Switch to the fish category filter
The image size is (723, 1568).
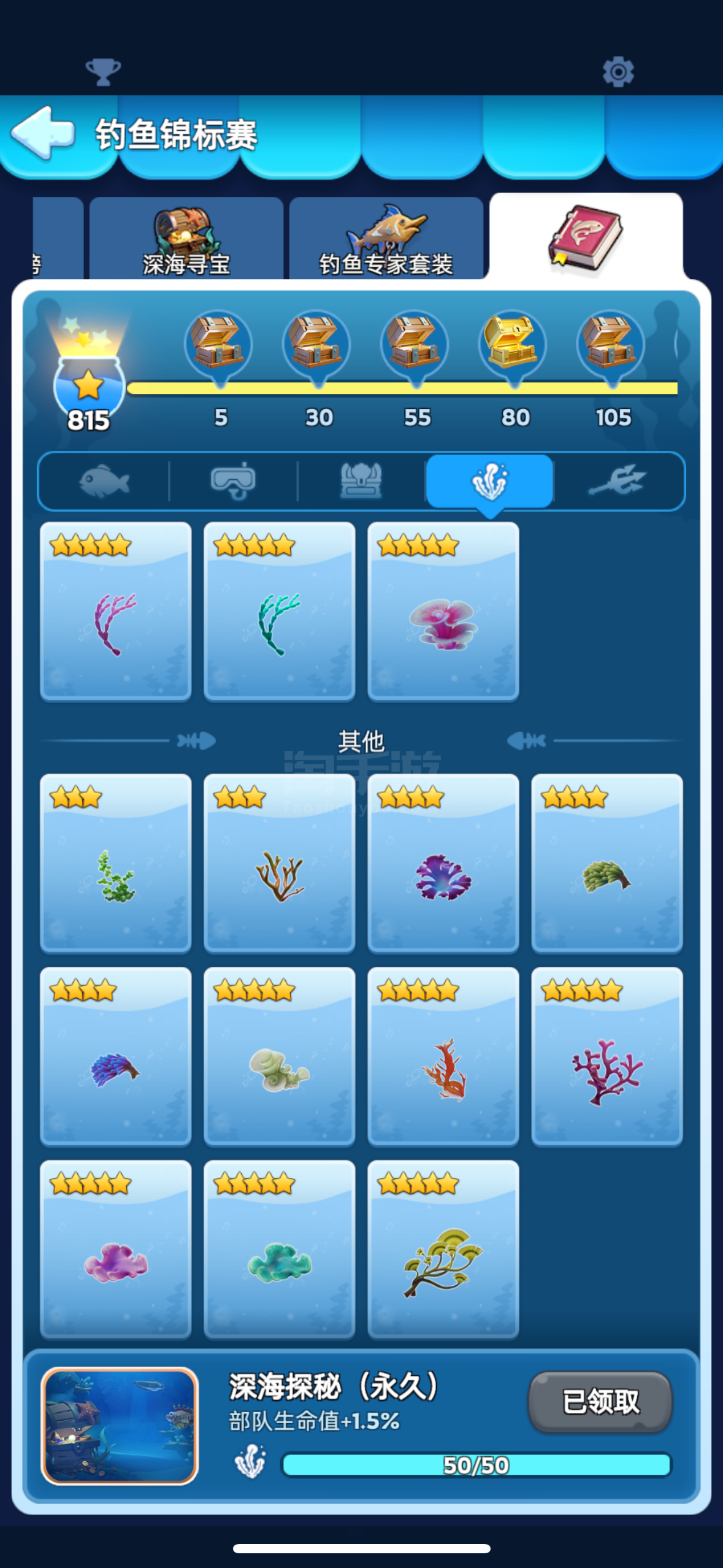[104, 482]
